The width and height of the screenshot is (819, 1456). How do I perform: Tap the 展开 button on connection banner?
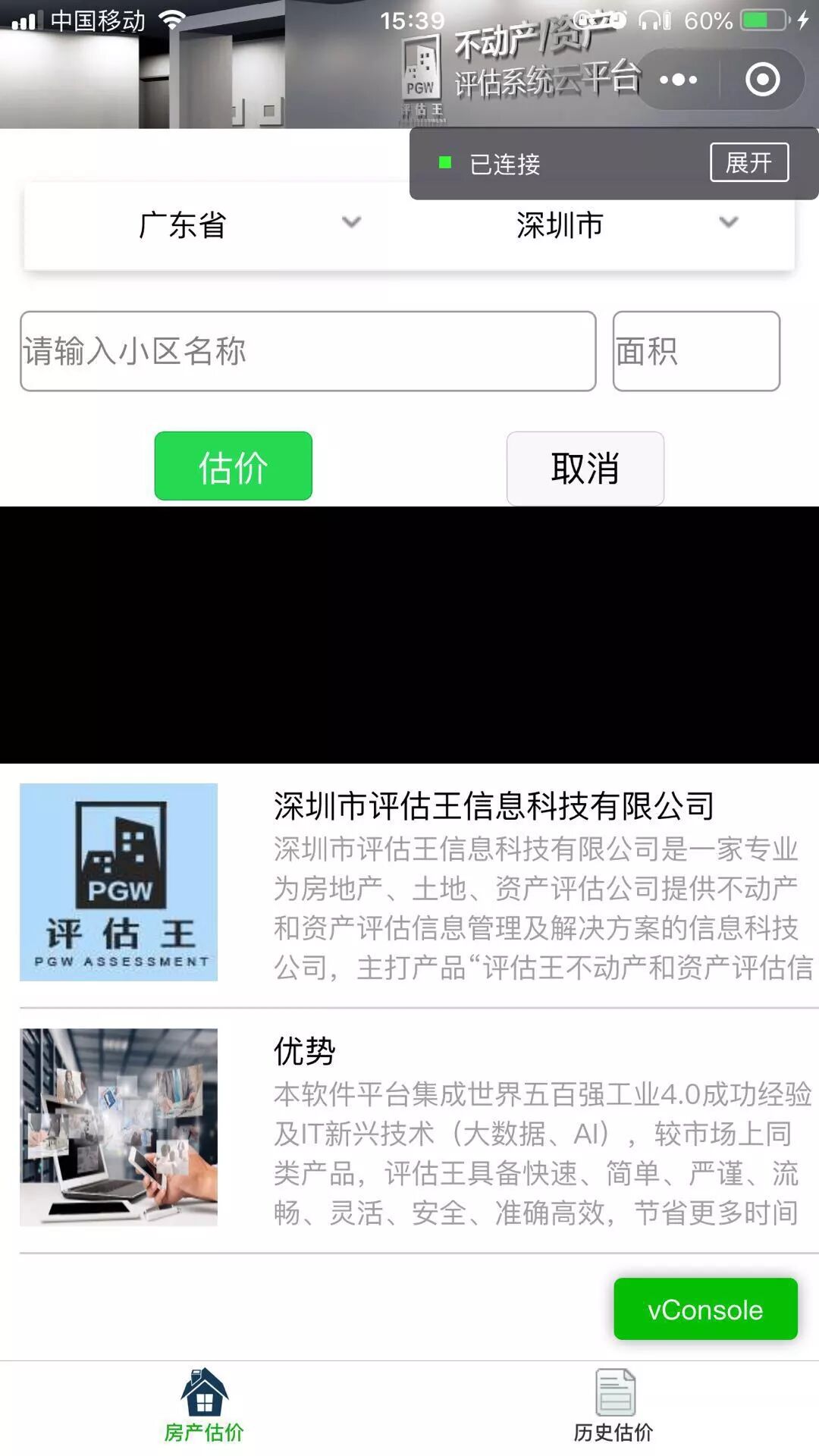(x=748, y=162)
